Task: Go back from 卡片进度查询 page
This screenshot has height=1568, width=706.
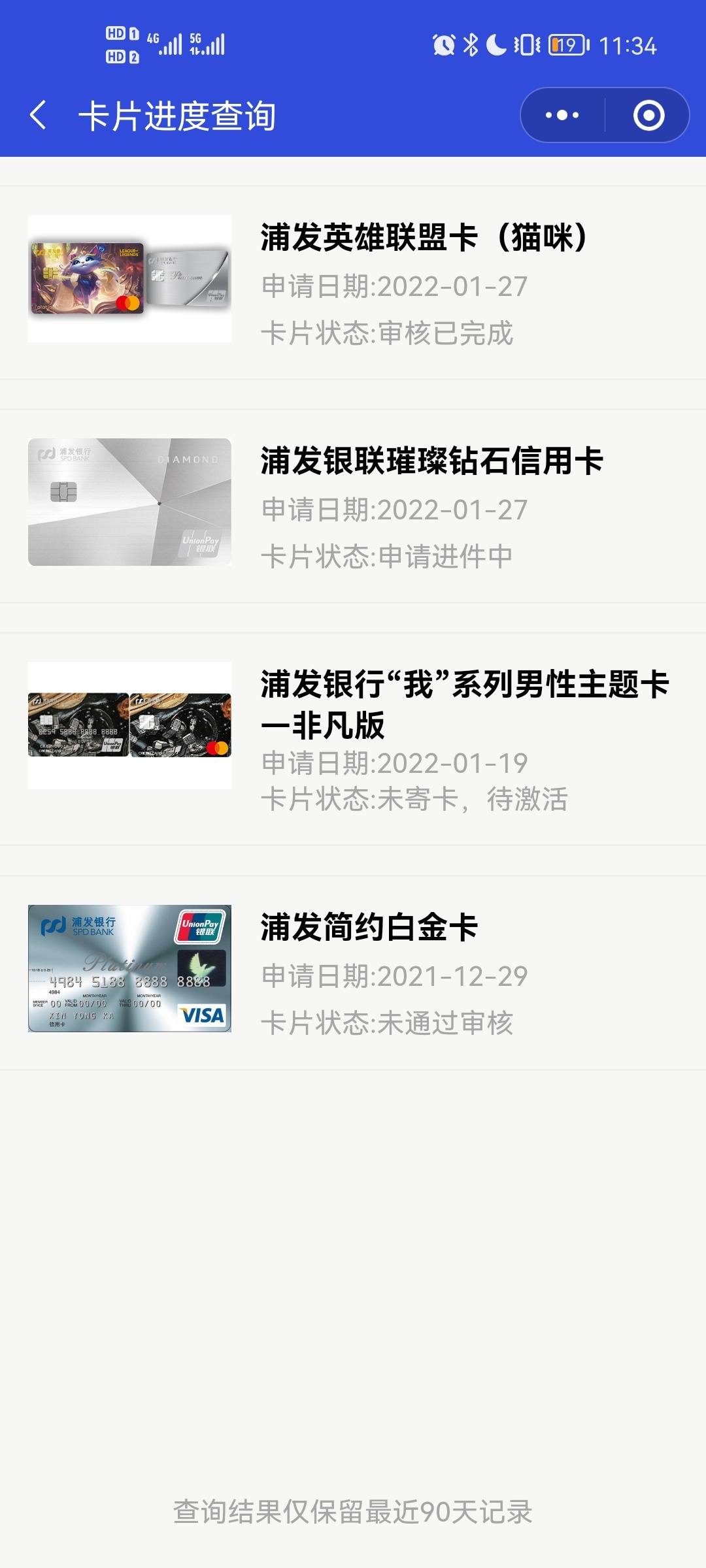Action: coord(39,116)
